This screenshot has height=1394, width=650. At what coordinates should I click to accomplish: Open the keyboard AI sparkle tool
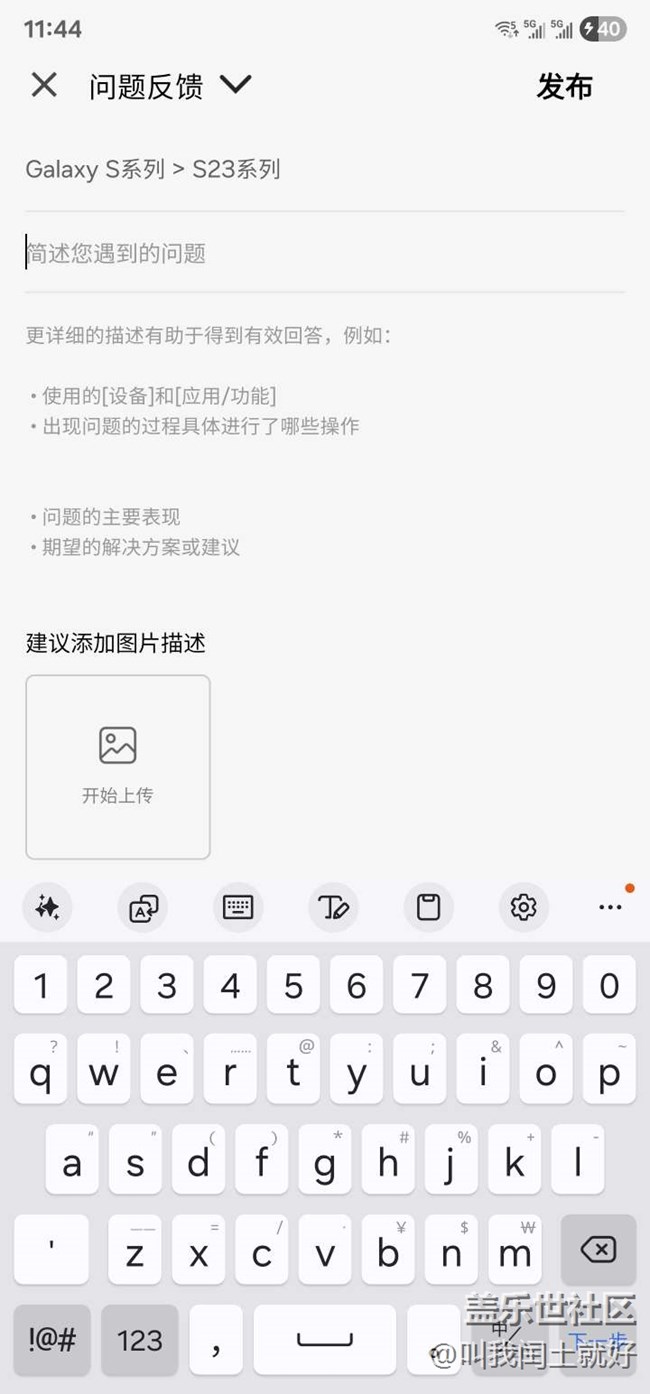pyautogui.click(x=47, y=907)
